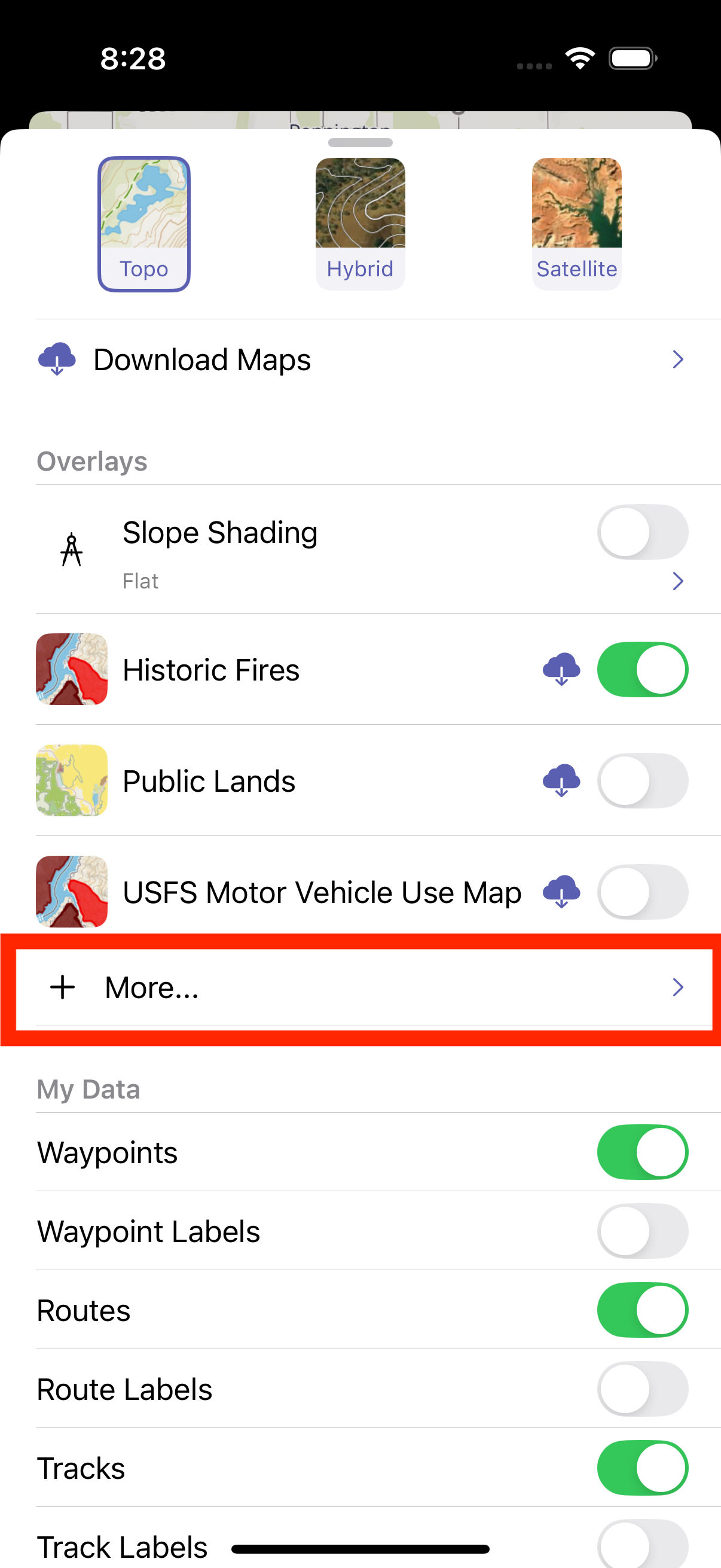Screen dimensions: 721x1568
Task: Turn on Route Labels
Action: pyautogui.click(x=642, y=1389)
